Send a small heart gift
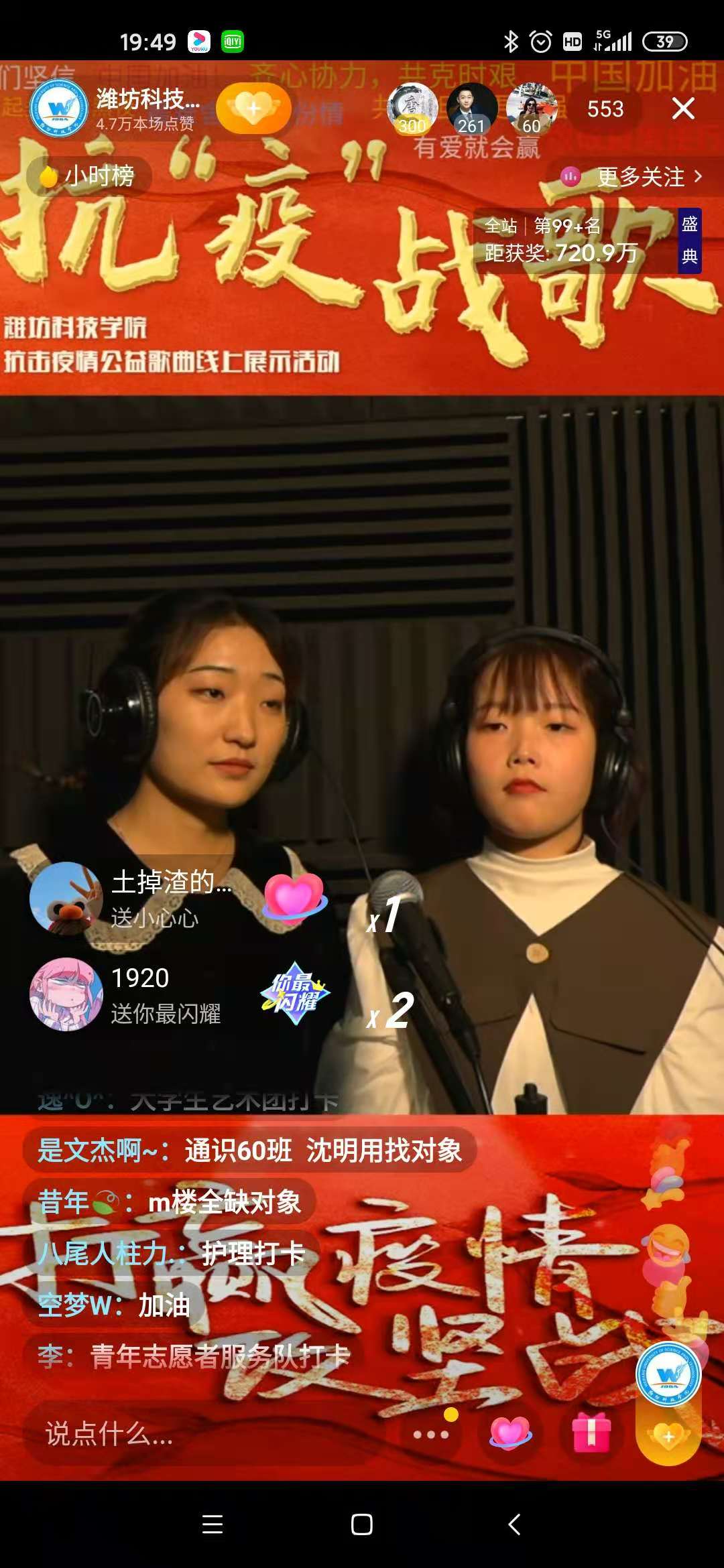This screenshot has height=1568, width=724. point(510,1434)
